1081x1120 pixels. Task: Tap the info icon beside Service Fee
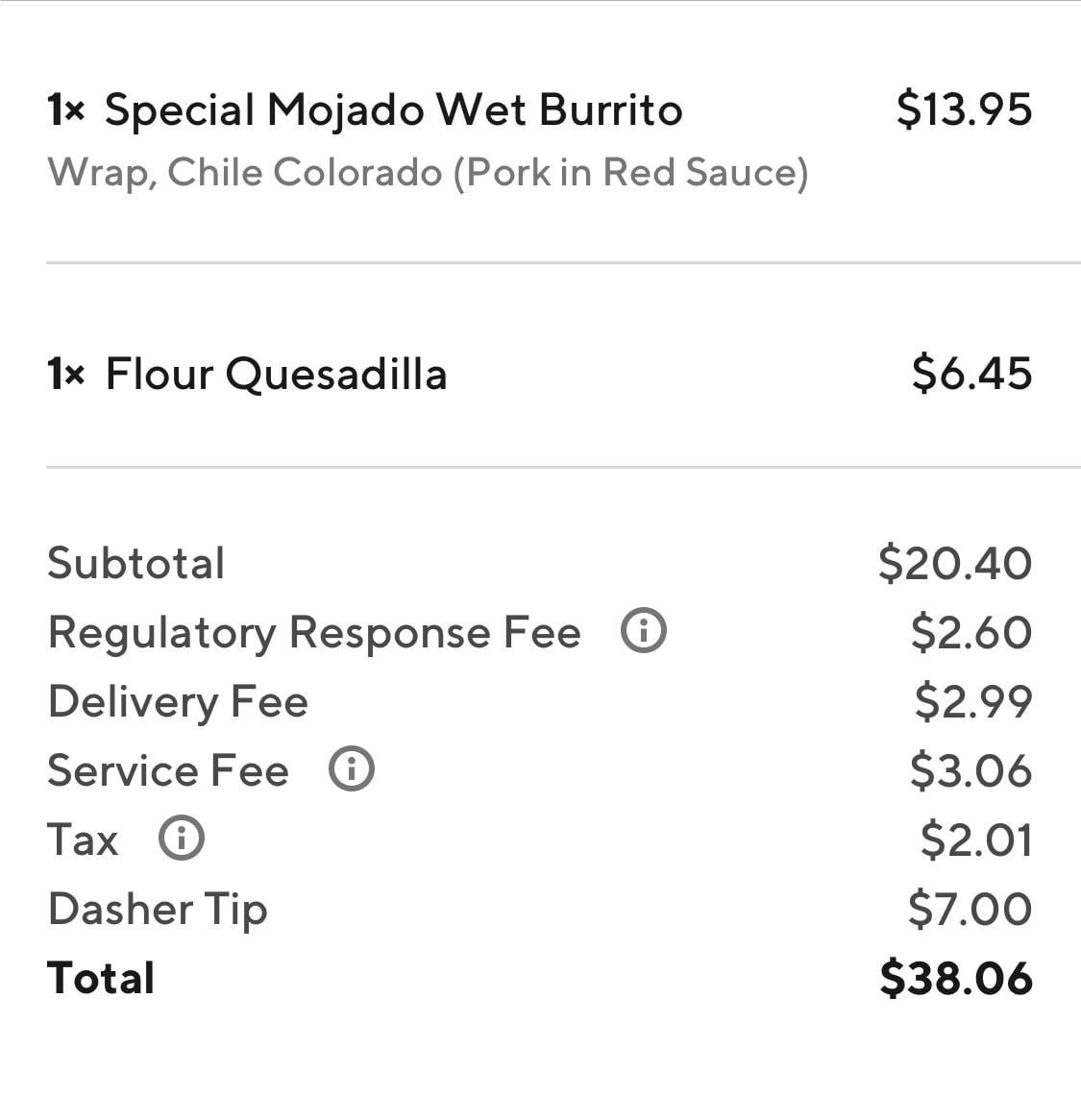pos(351,769)
